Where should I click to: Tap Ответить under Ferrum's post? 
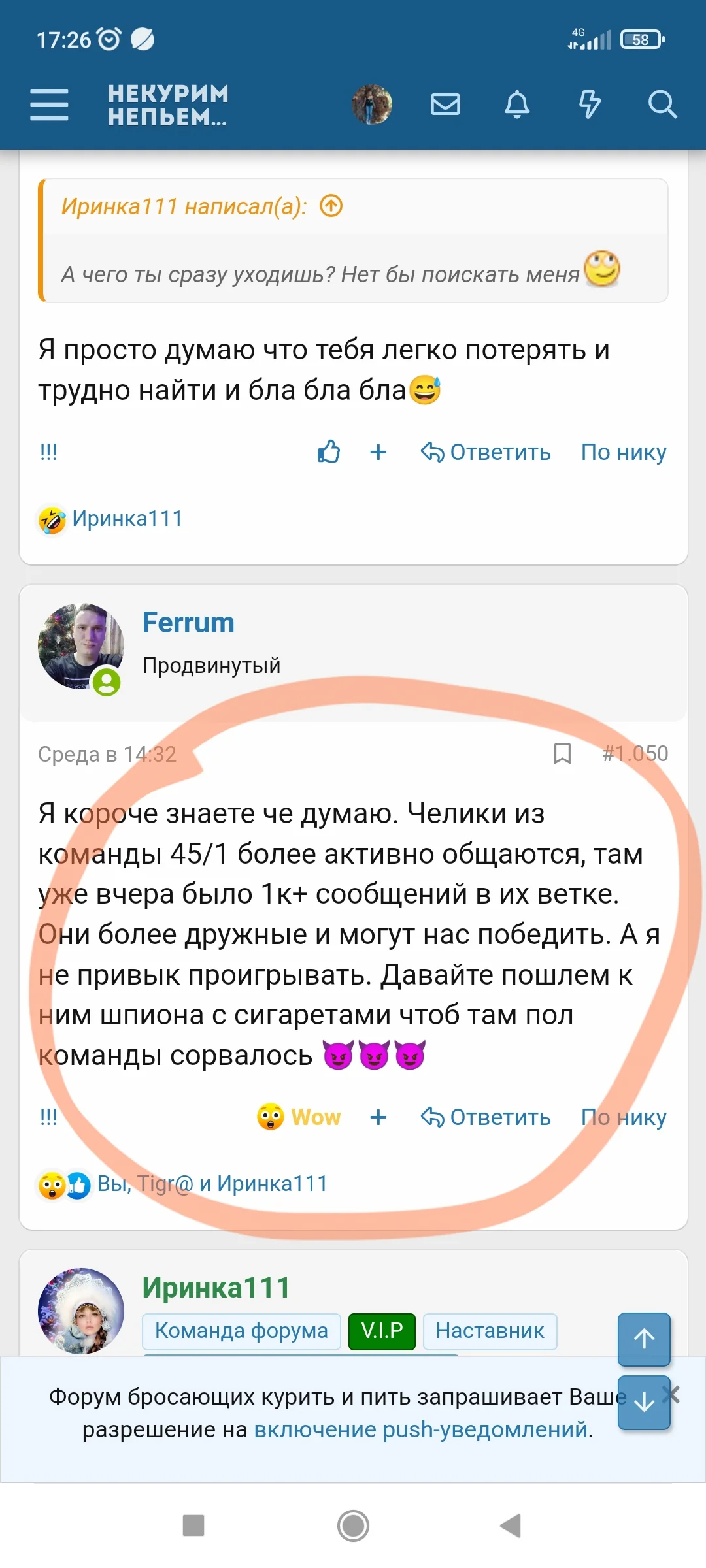coord(486,1117)
